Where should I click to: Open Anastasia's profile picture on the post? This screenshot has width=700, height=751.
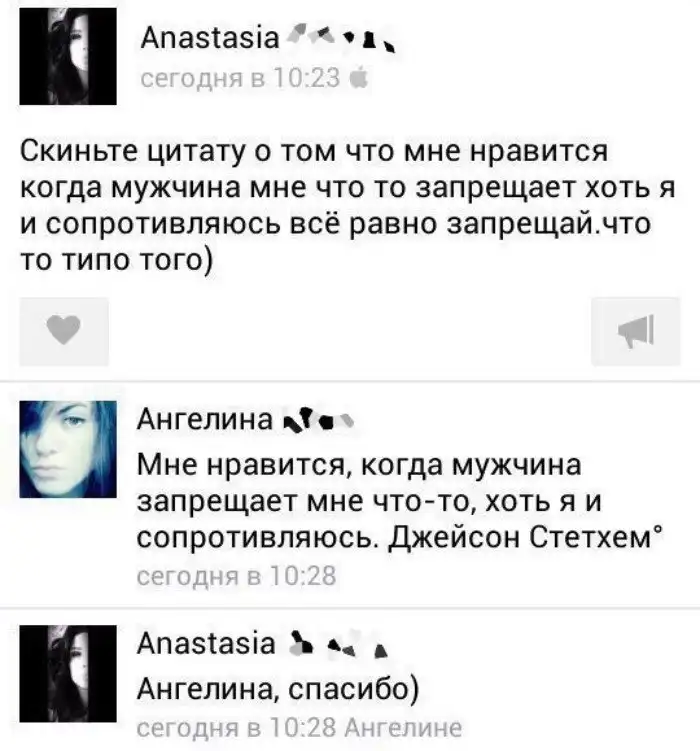point(61,59)
